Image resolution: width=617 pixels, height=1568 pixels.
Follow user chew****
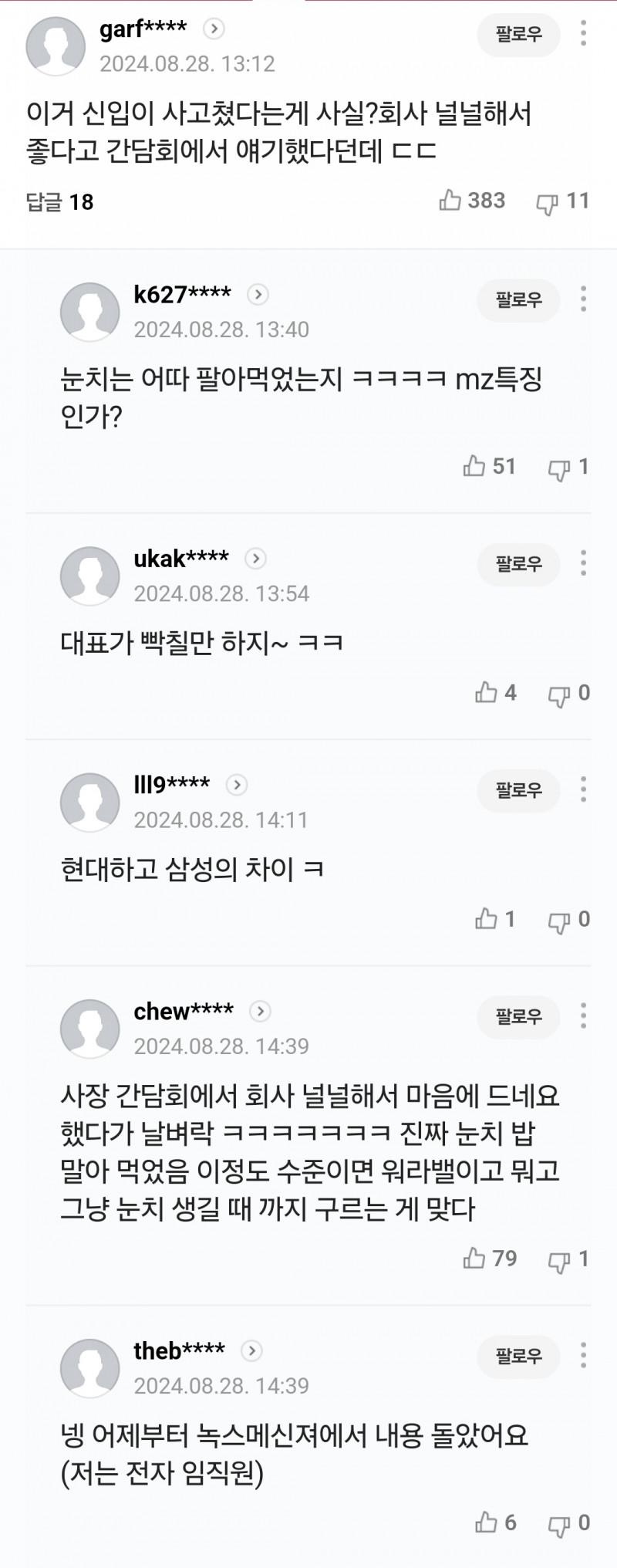[x=518, y=1015]
